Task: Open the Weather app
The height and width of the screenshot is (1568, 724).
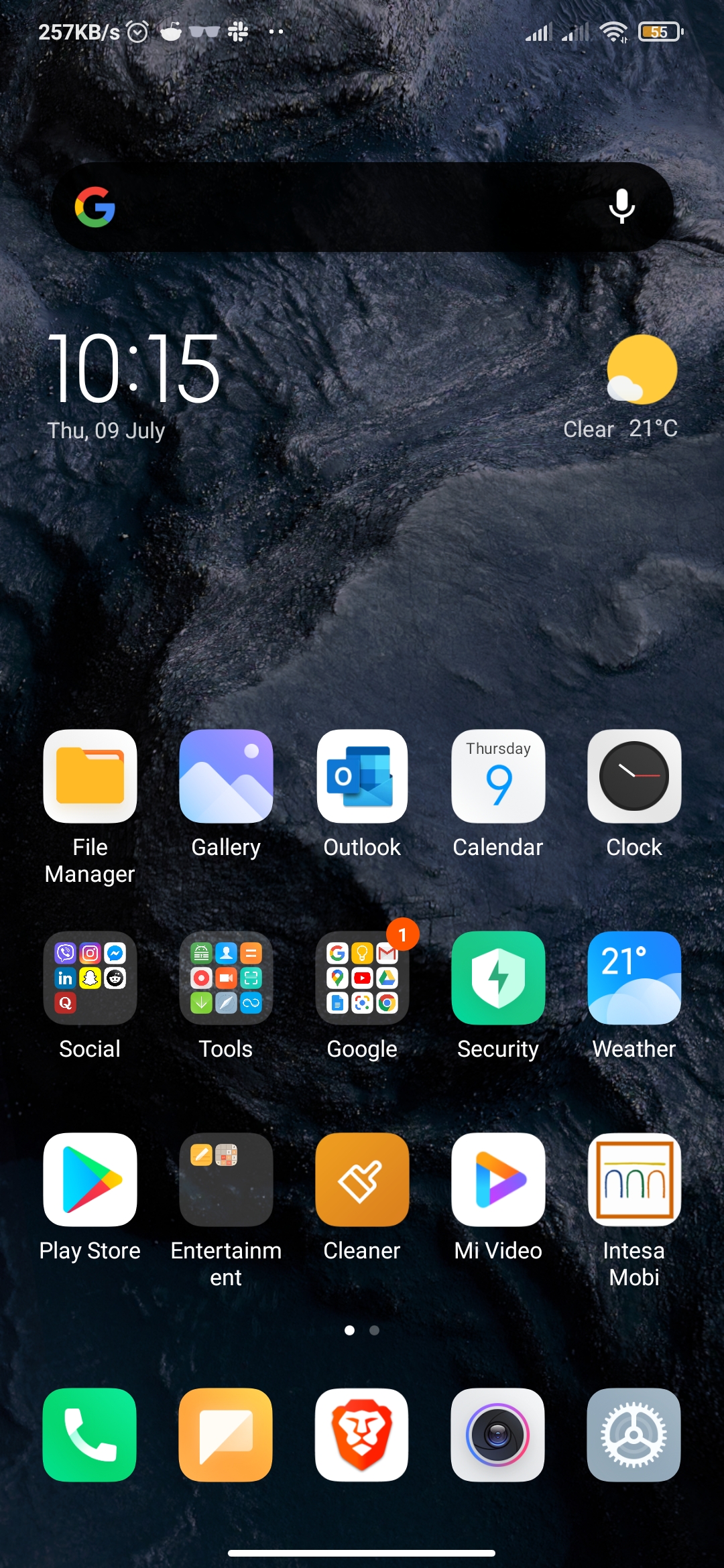Action: tap(634, 978)
